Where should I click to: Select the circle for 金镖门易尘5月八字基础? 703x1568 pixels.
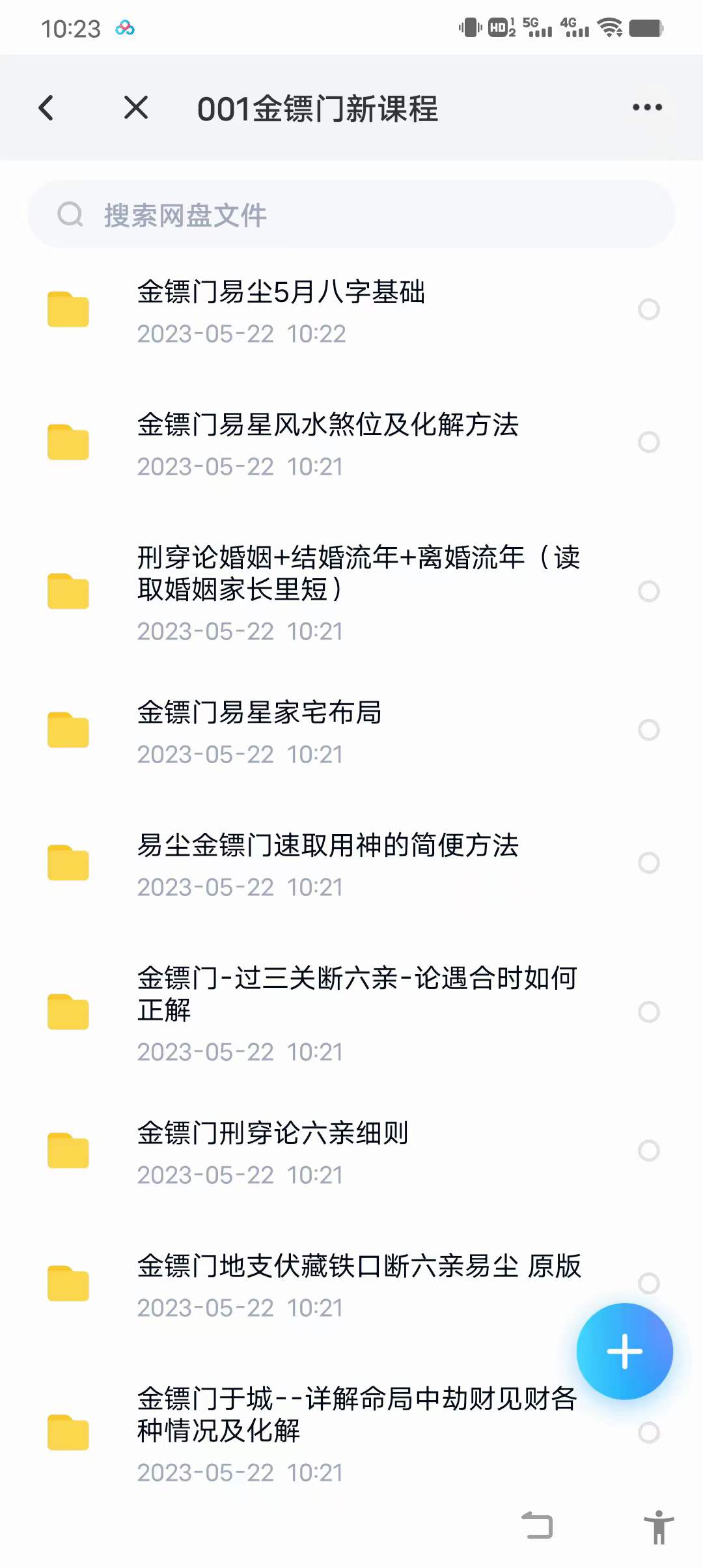click(x=649, y=309)
